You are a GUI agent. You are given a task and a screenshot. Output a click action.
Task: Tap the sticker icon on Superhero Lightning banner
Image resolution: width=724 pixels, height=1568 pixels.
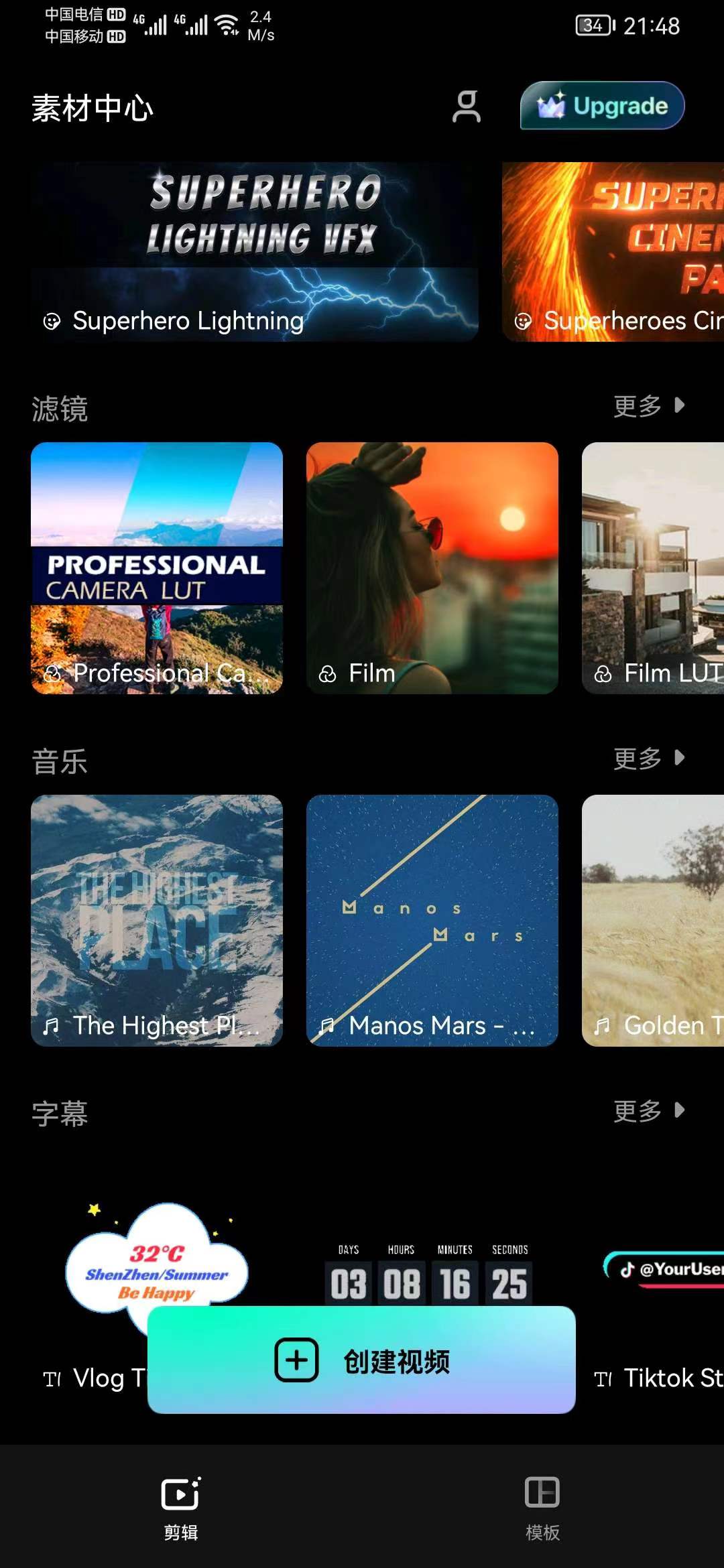(51, 321)
